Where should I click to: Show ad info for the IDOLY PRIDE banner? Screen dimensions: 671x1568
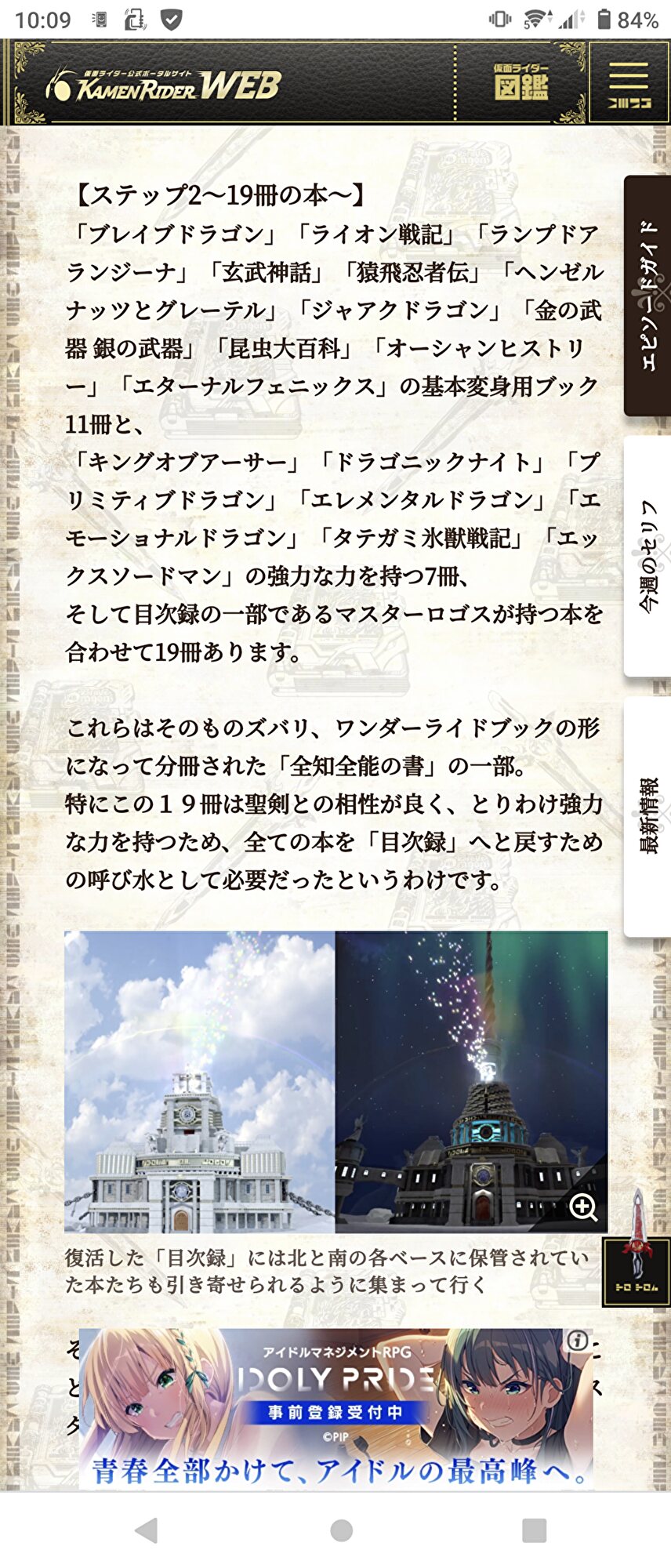click(x=578, y=1341)
